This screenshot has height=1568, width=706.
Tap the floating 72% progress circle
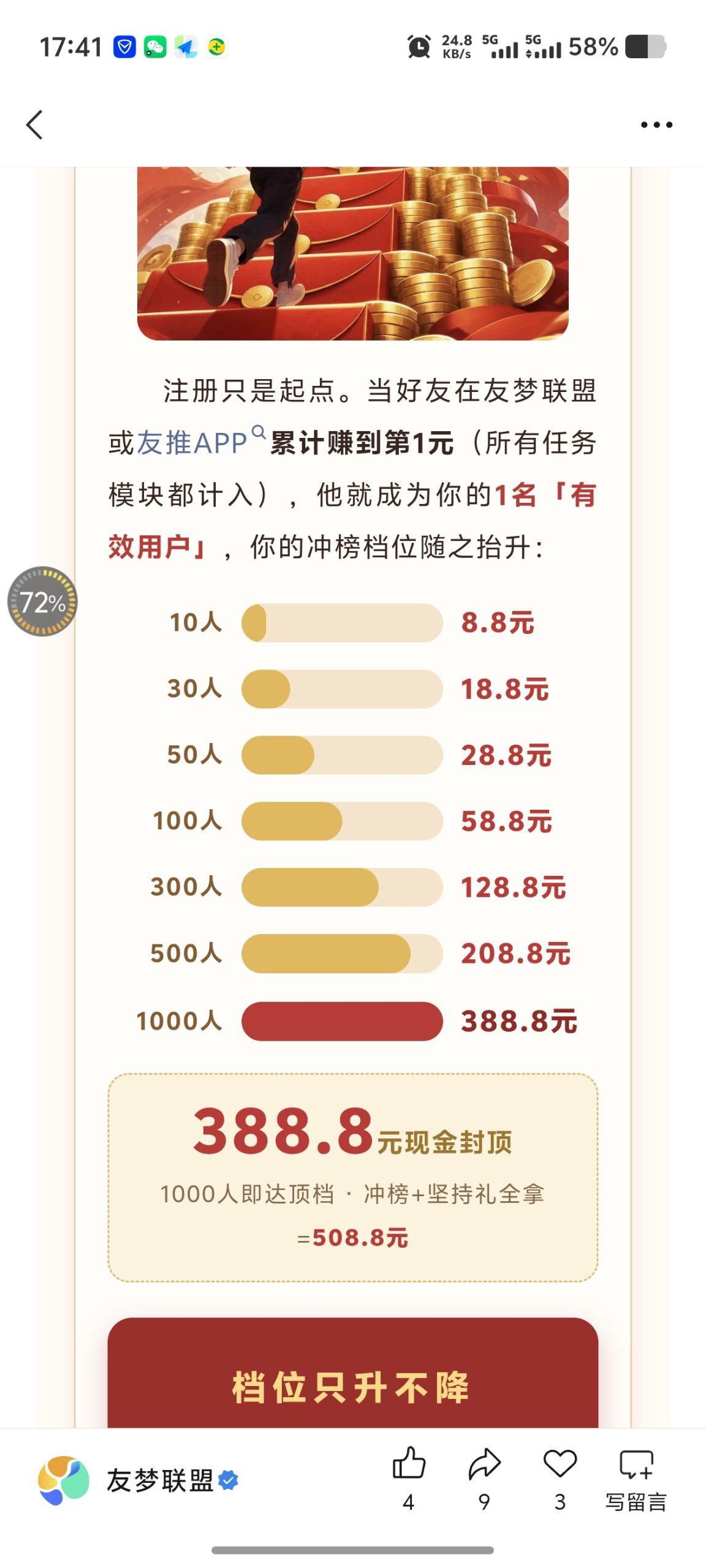click(x=42, y=601)
